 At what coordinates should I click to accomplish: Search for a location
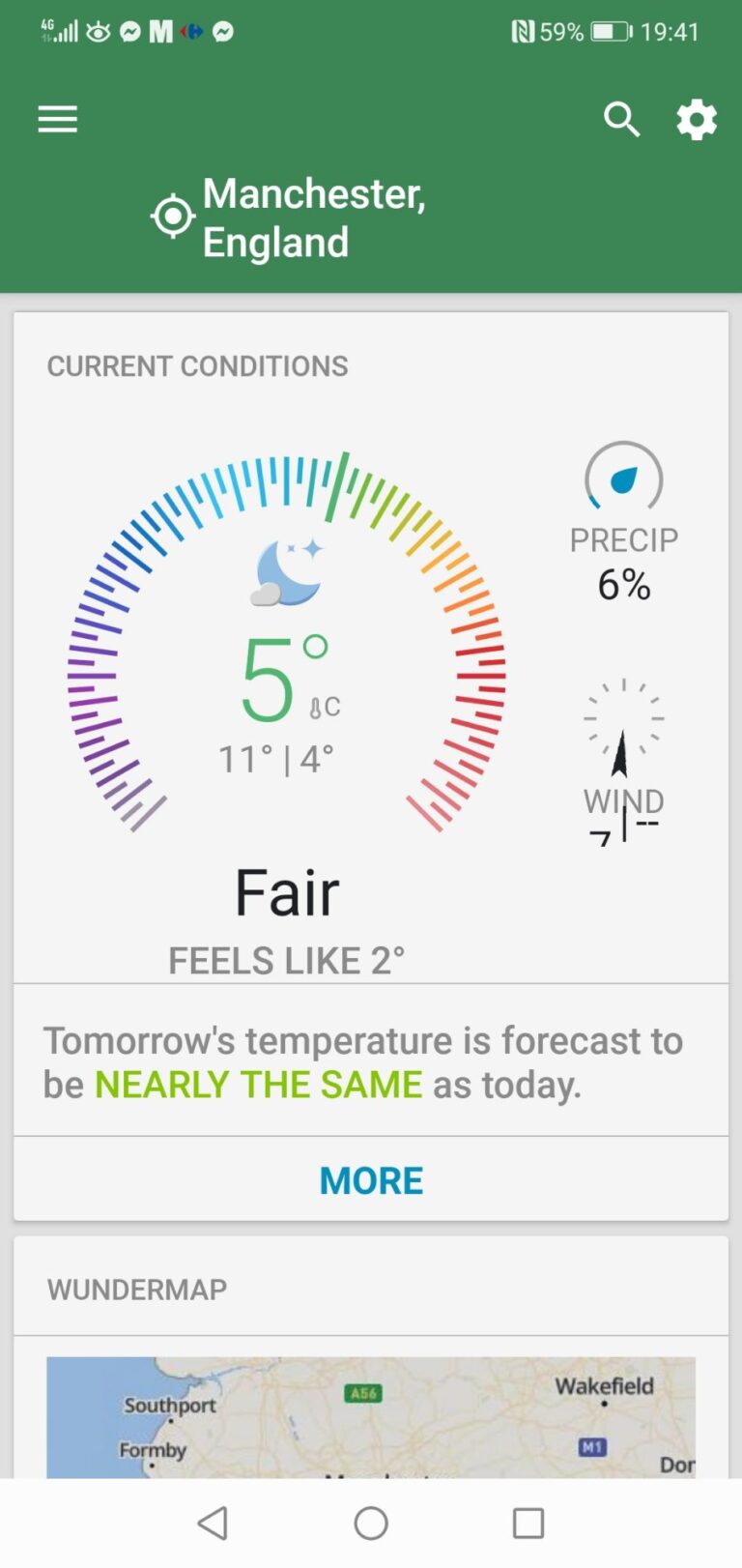click(x=622, y=120)
